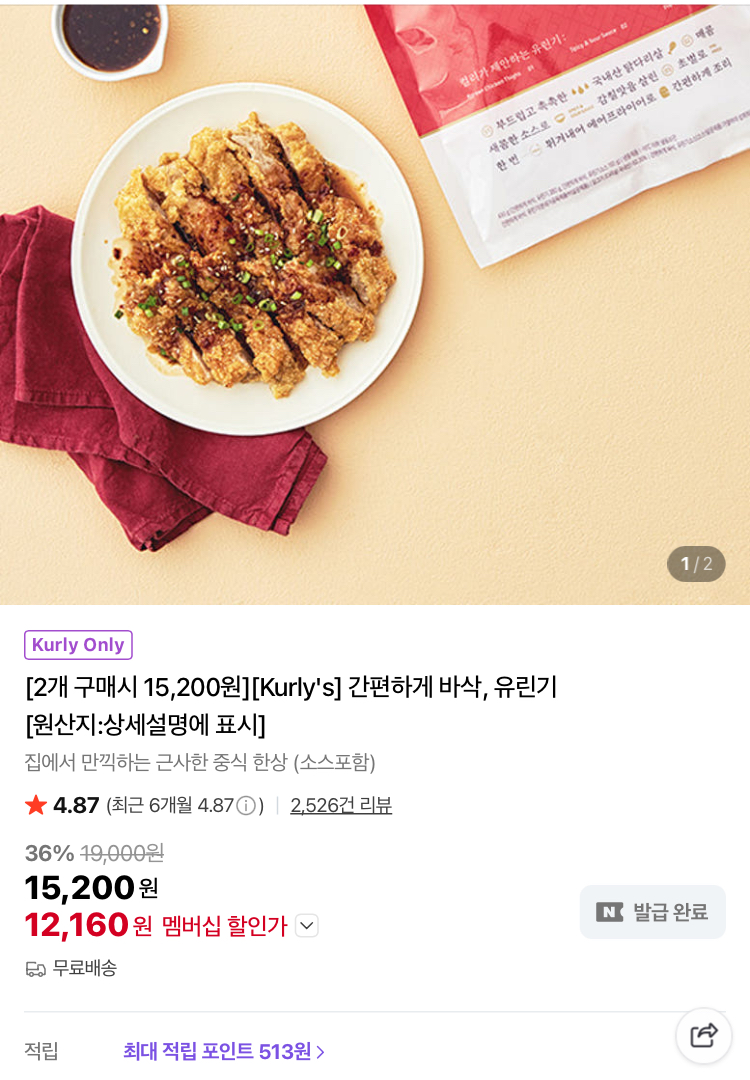750x1080 pixels.
Task: Tap the 발급 완료 coupon button
Action: 652,912
